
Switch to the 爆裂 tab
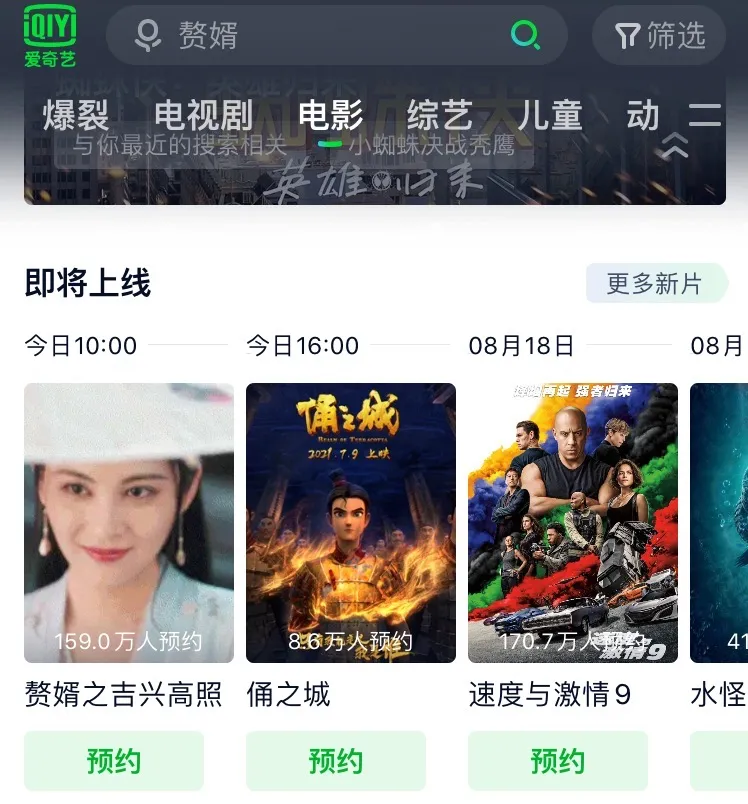coord(76,116)
